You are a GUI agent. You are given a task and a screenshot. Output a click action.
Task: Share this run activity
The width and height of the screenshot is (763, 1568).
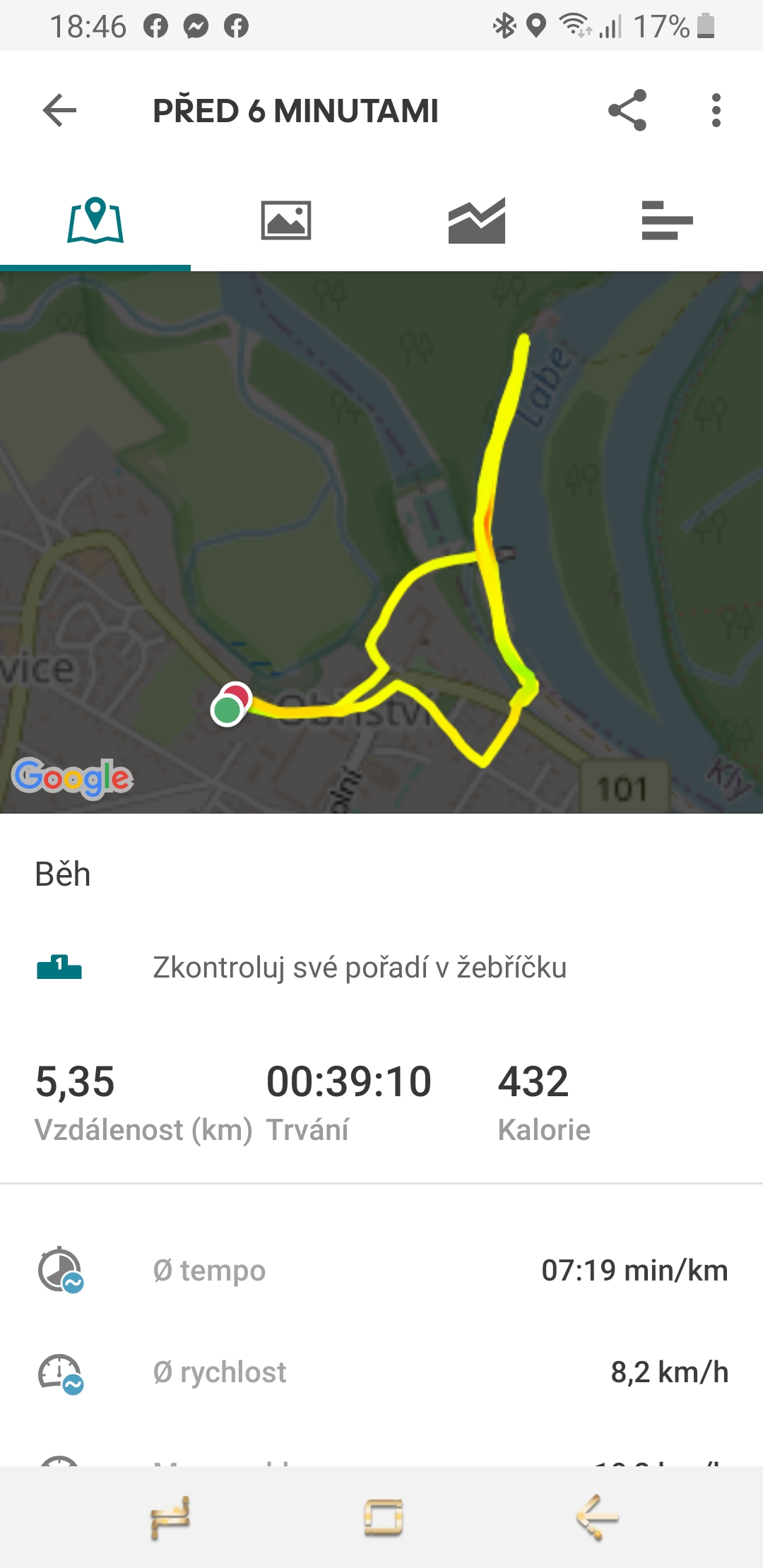pos(627,110)
